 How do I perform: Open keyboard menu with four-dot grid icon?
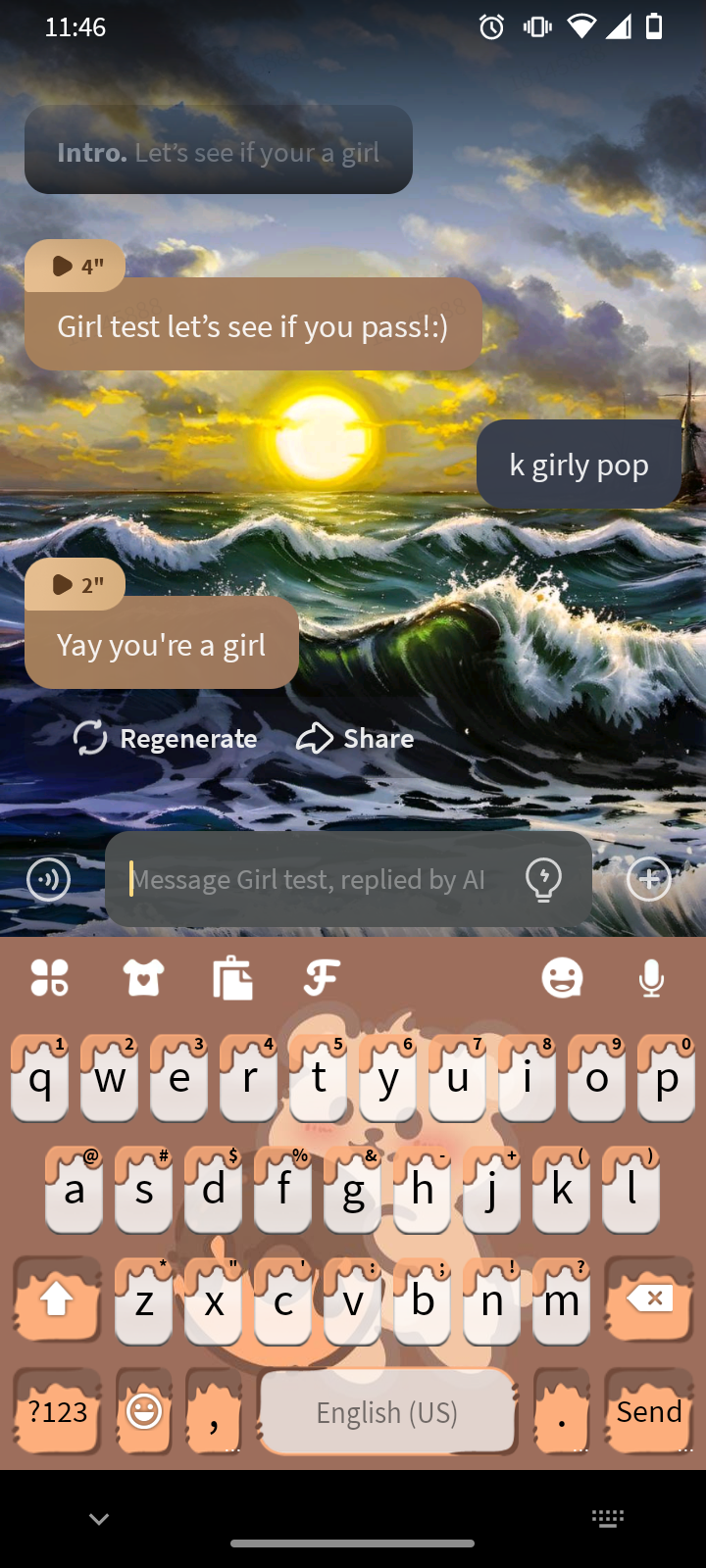(x=50, y=977)
